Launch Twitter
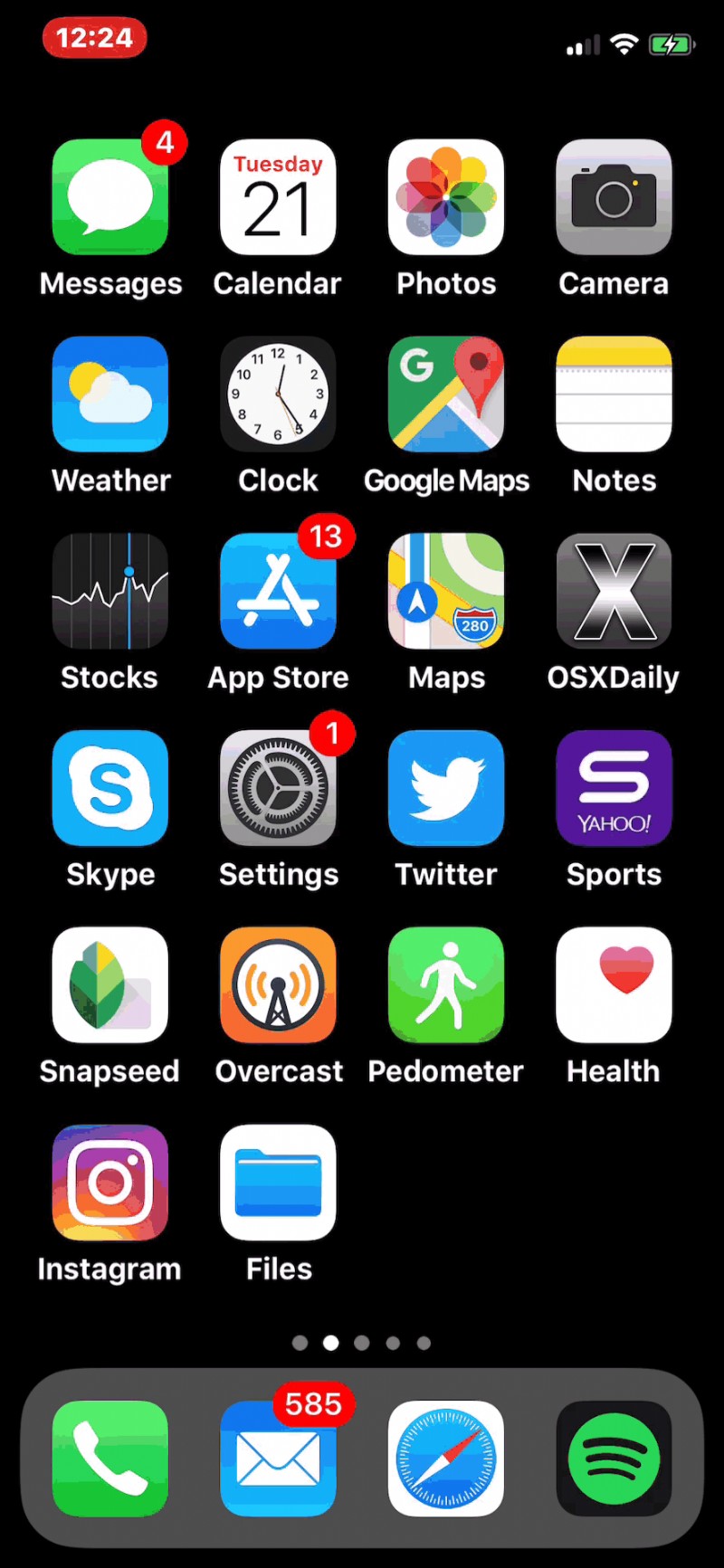724x1568 pixels. 445,788
